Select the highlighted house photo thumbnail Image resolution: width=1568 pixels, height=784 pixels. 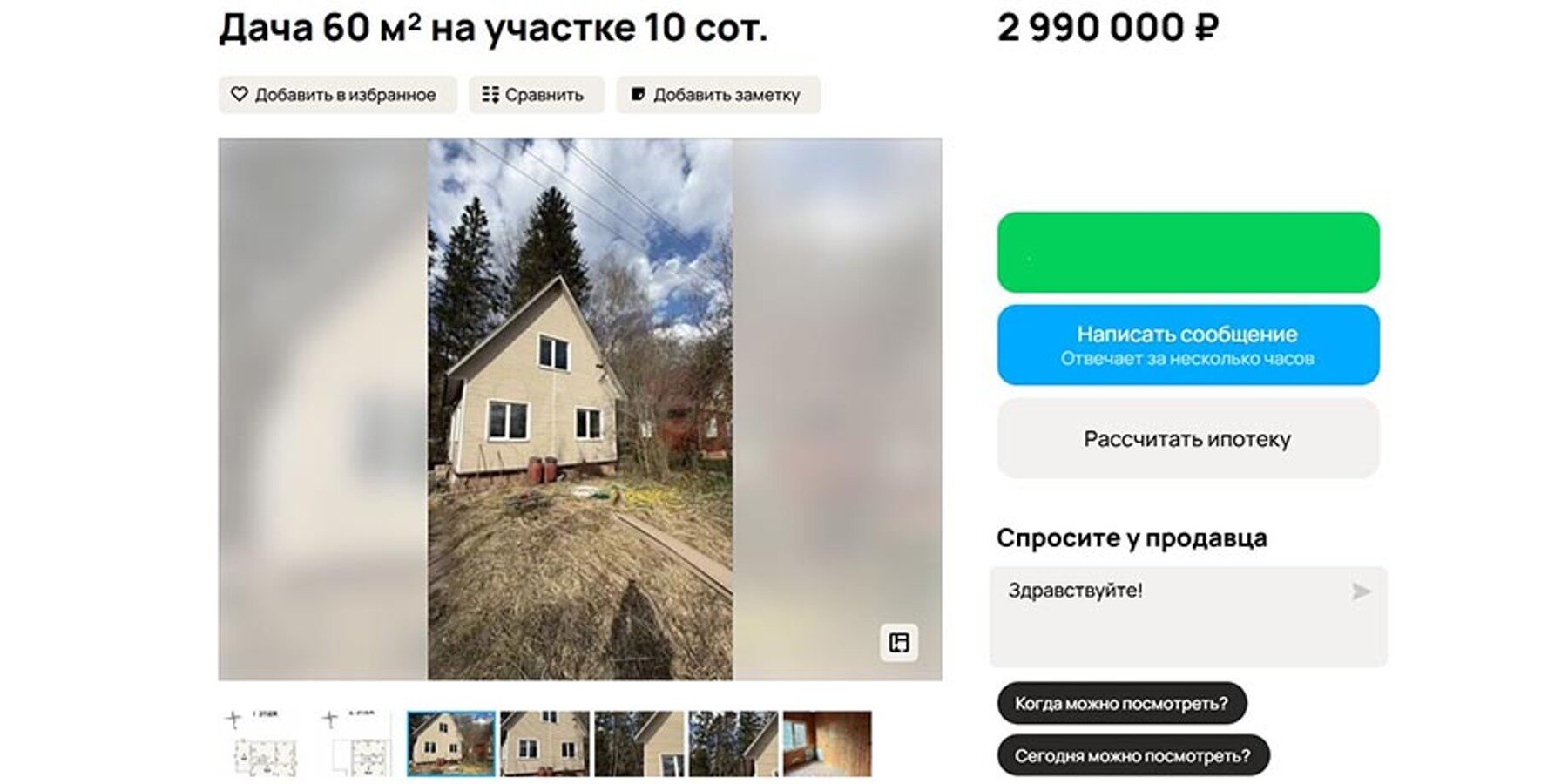click(x=451, y=744)
